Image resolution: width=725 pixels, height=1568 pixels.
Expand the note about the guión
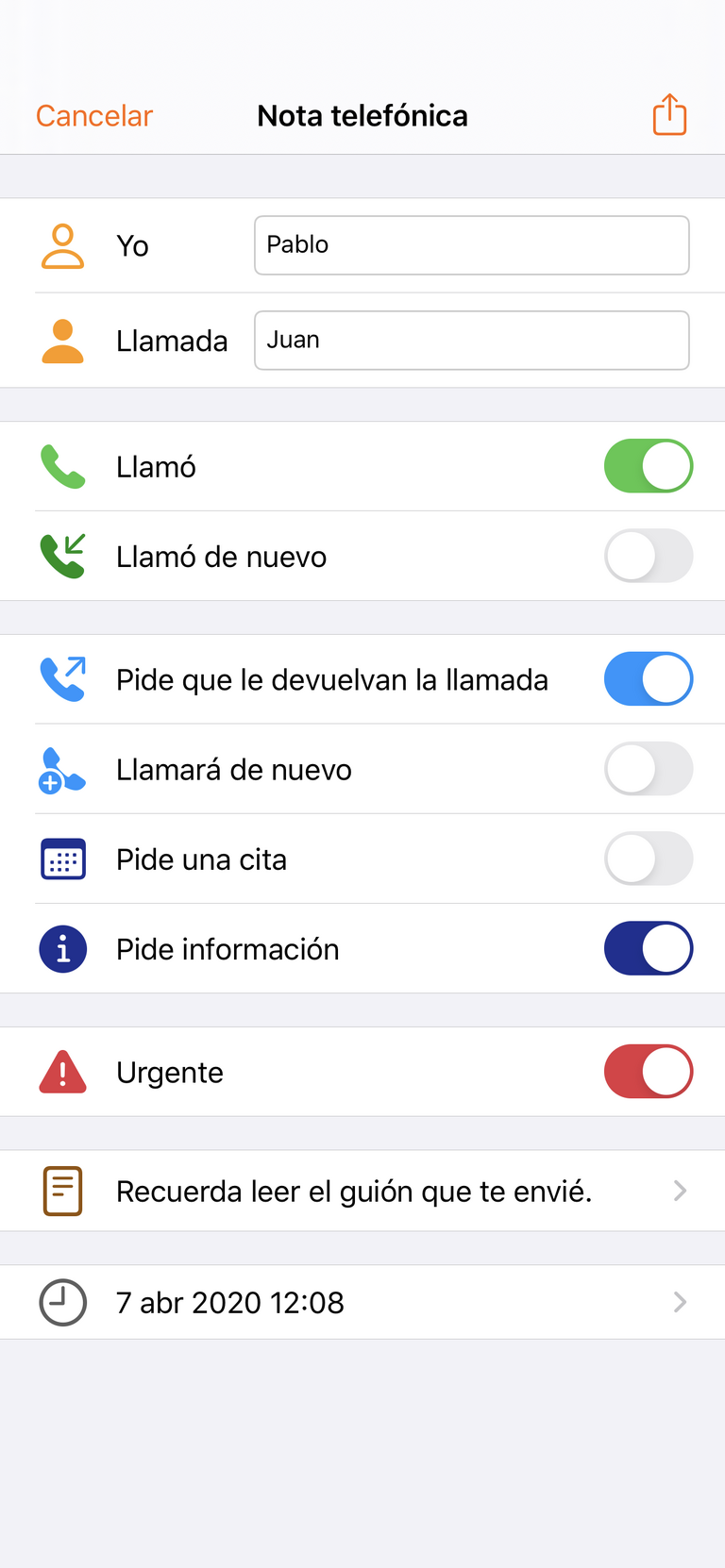(x=679, y=1191)
